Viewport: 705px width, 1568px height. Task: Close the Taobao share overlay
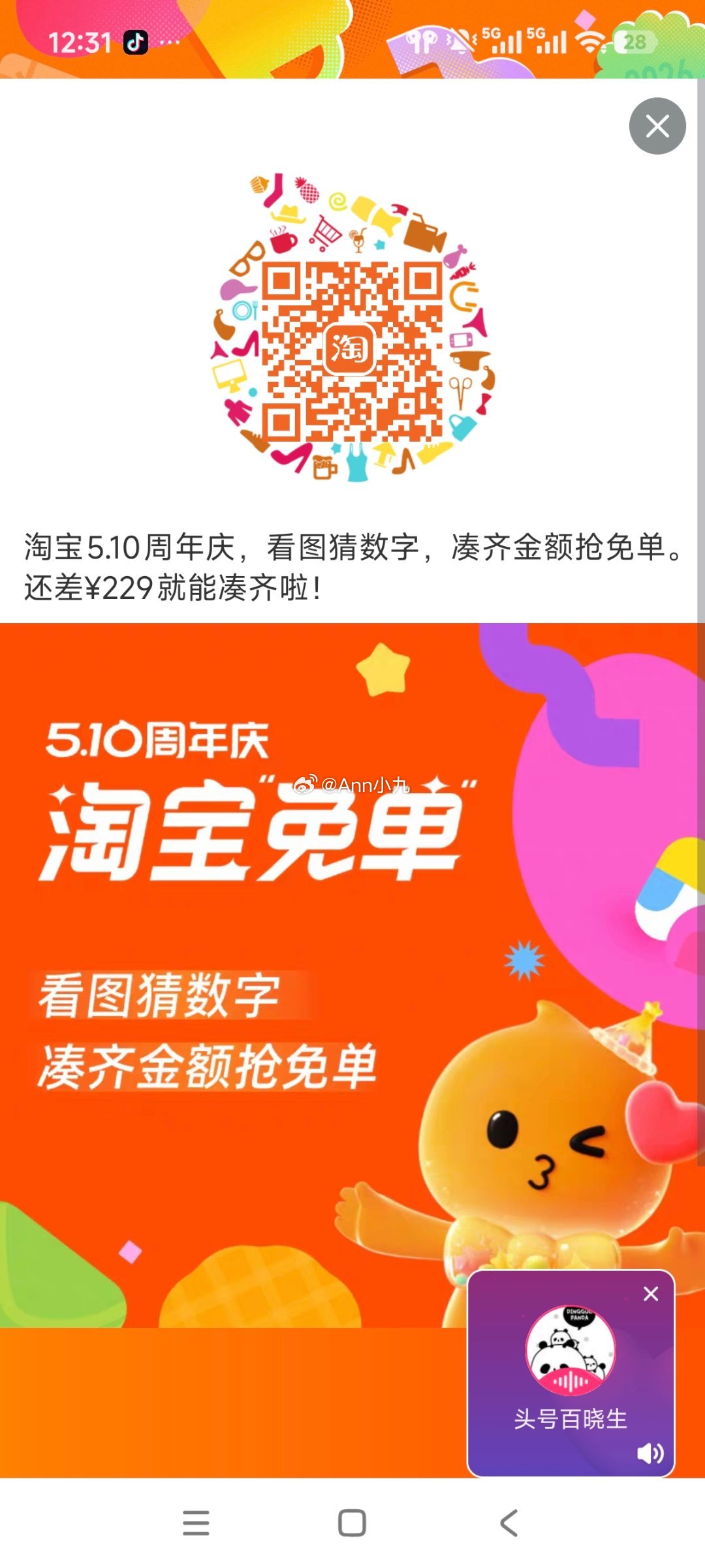(657, 126)
